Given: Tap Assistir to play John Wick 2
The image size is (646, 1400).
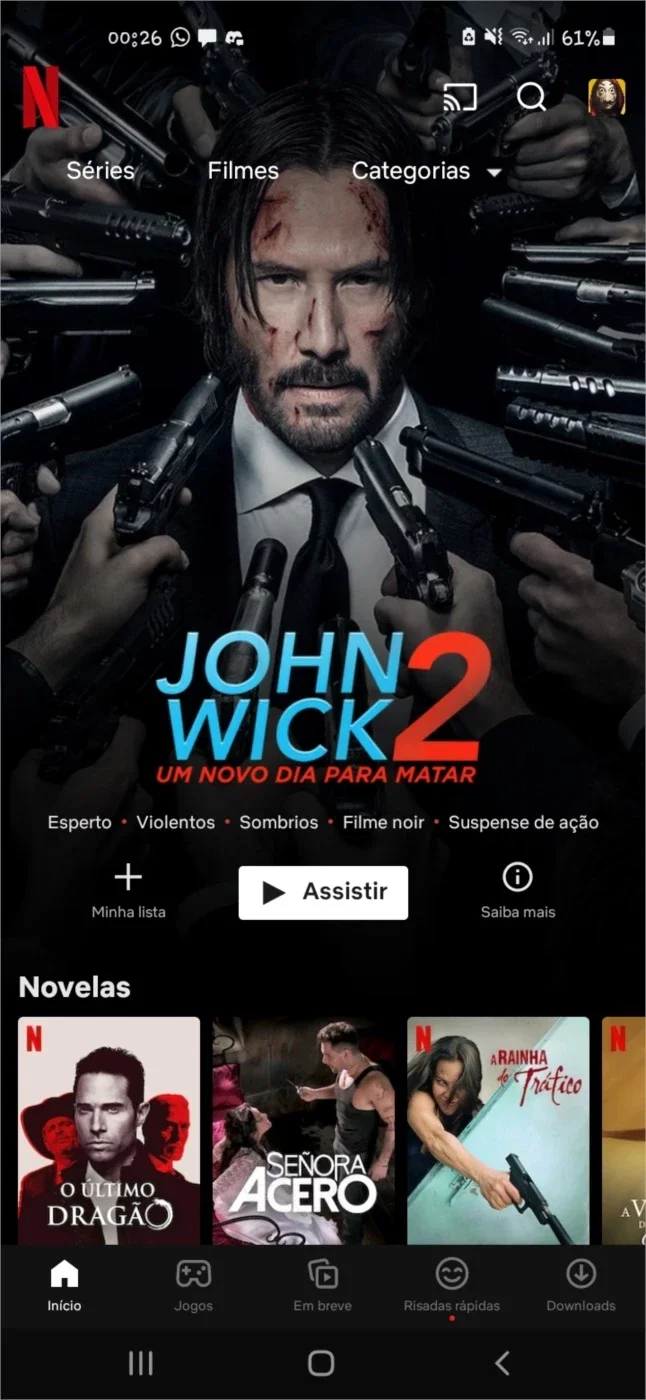Looking at the screenshot, I should click(x=323, y=892).
